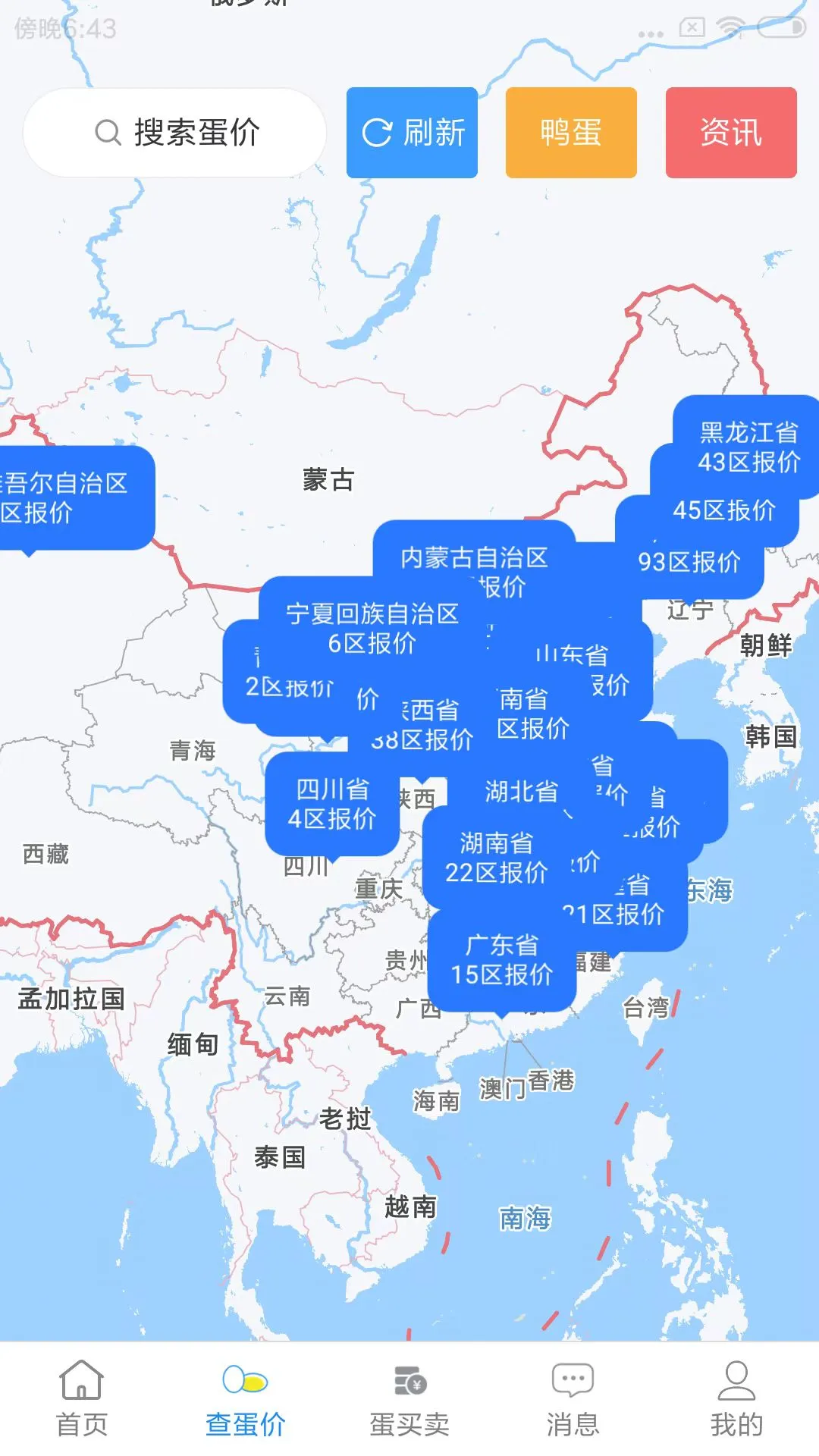Screen dimensions: 819x1456
Task: Open the 资讯 news button
Action: (731, 133)
